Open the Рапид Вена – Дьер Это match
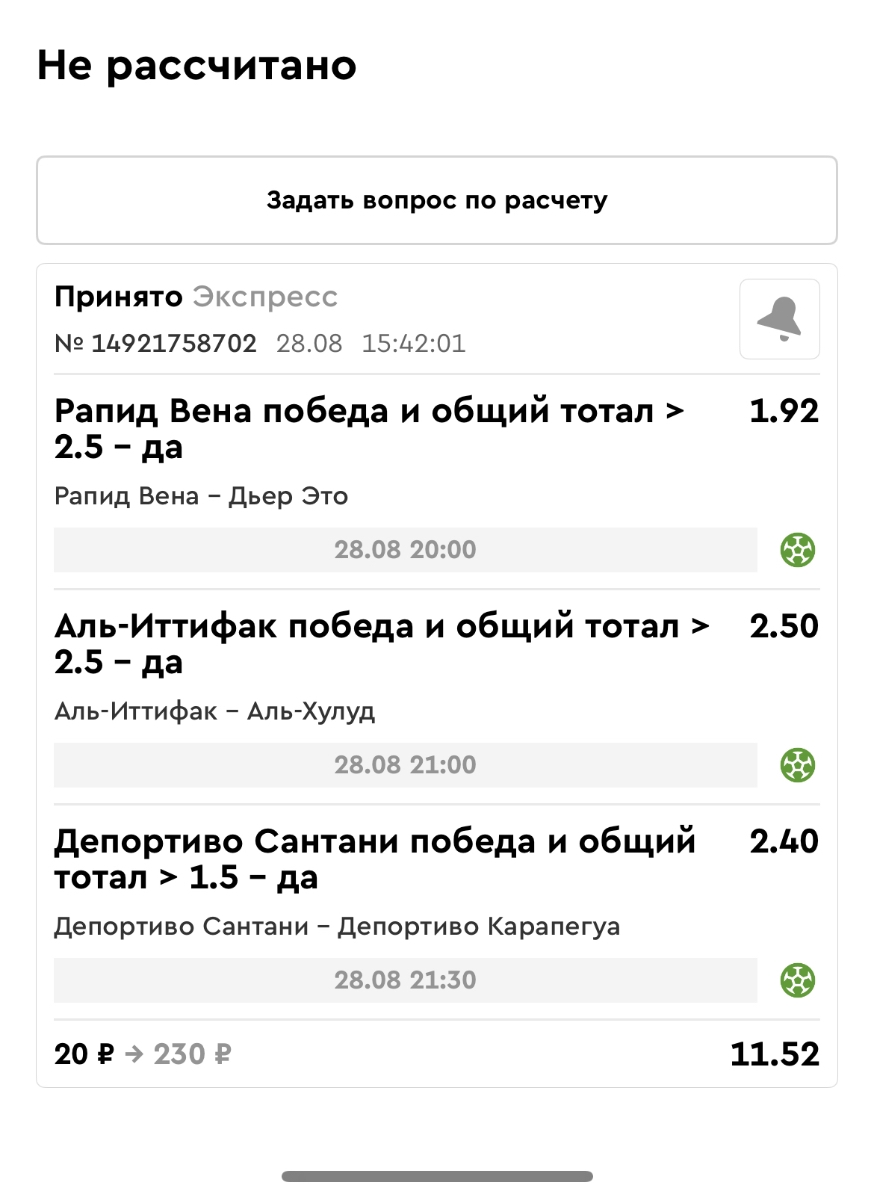 pyautogui.click(x=201, y=496)
